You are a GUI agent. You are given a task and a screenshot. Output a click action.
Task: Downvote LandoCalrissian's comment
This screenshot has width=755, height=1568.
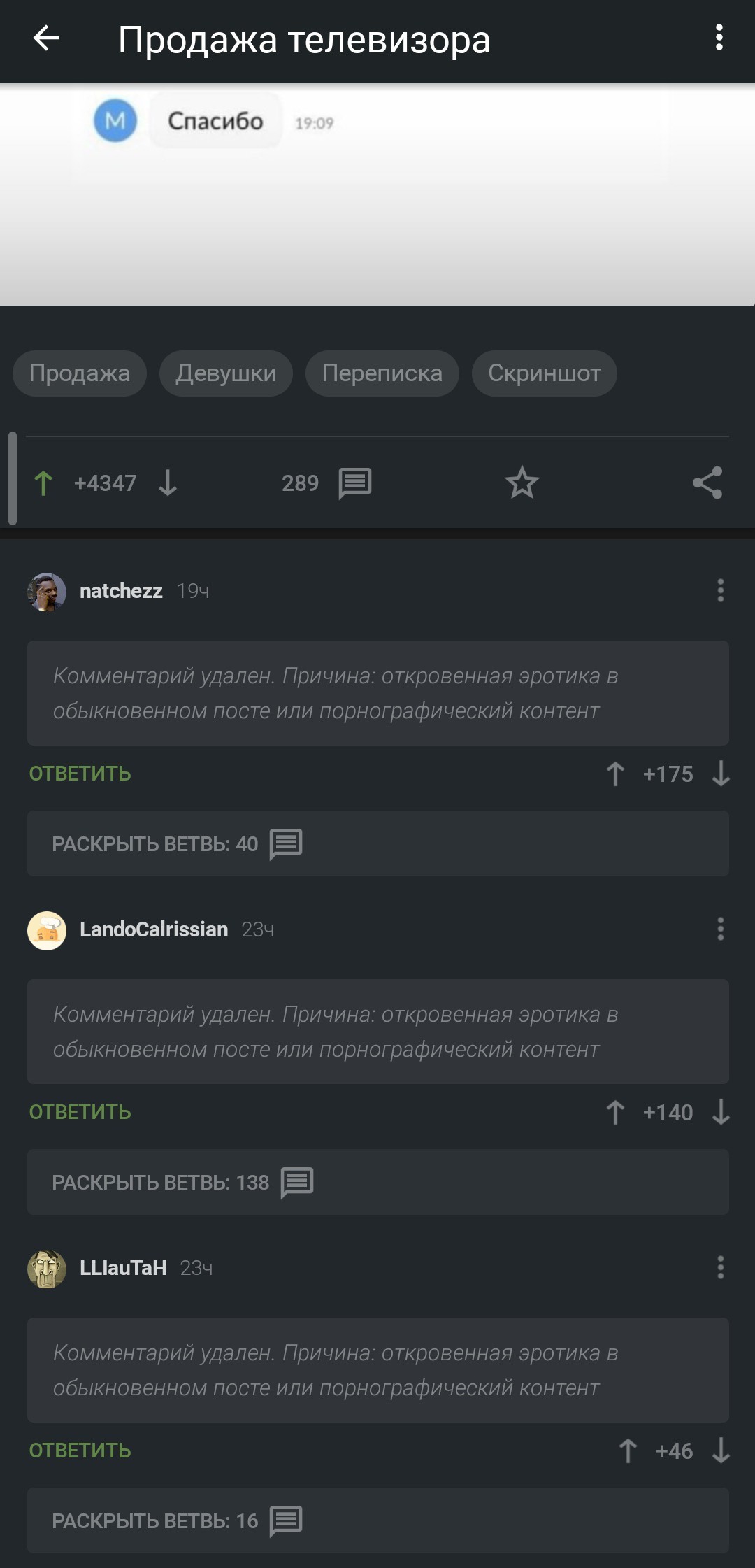[x=721, y=1112]
